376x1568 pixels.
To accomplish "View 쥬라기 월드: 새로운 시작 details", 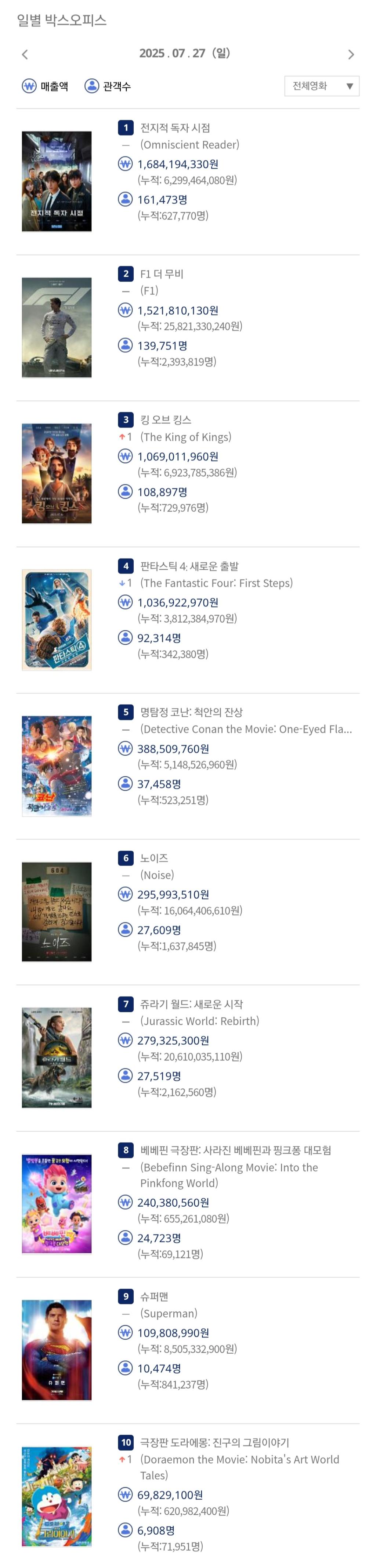I will pos(191,1004).
